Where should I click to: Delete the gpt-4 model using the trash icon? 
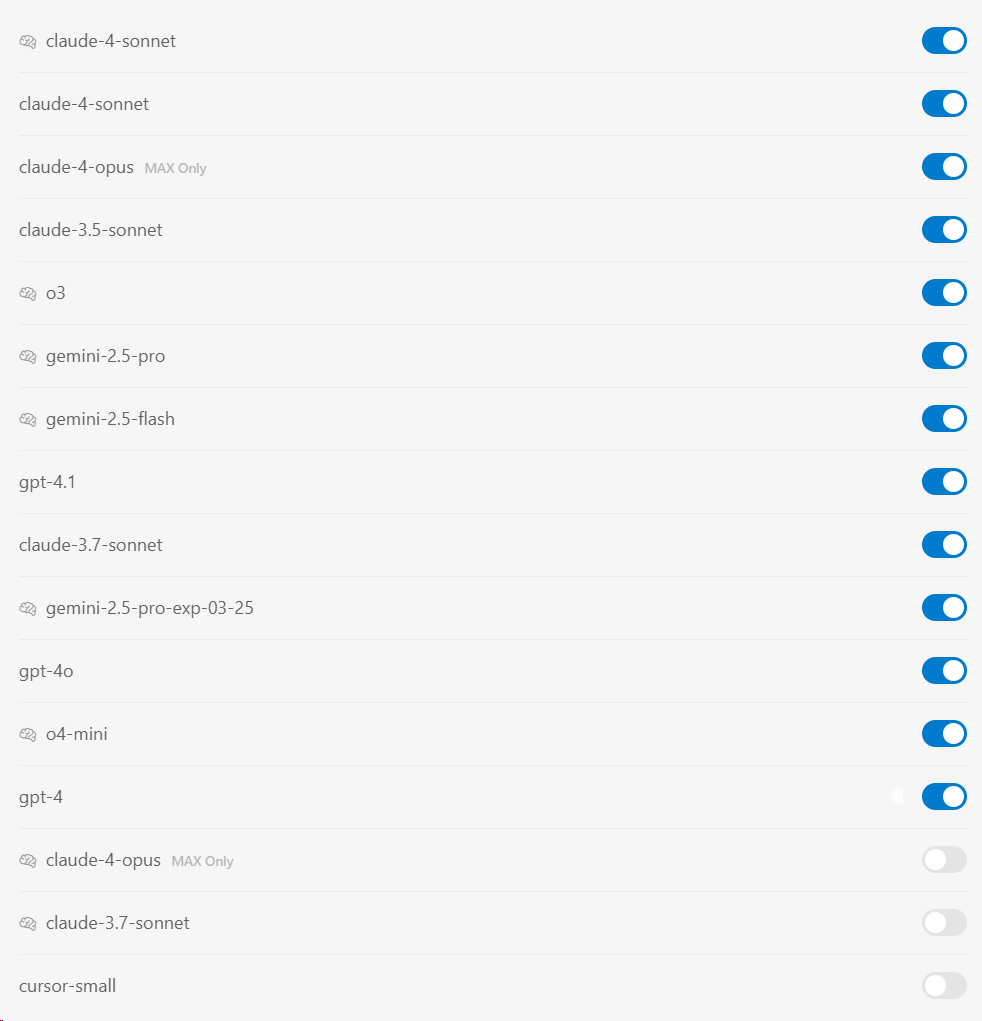point(897,796)
